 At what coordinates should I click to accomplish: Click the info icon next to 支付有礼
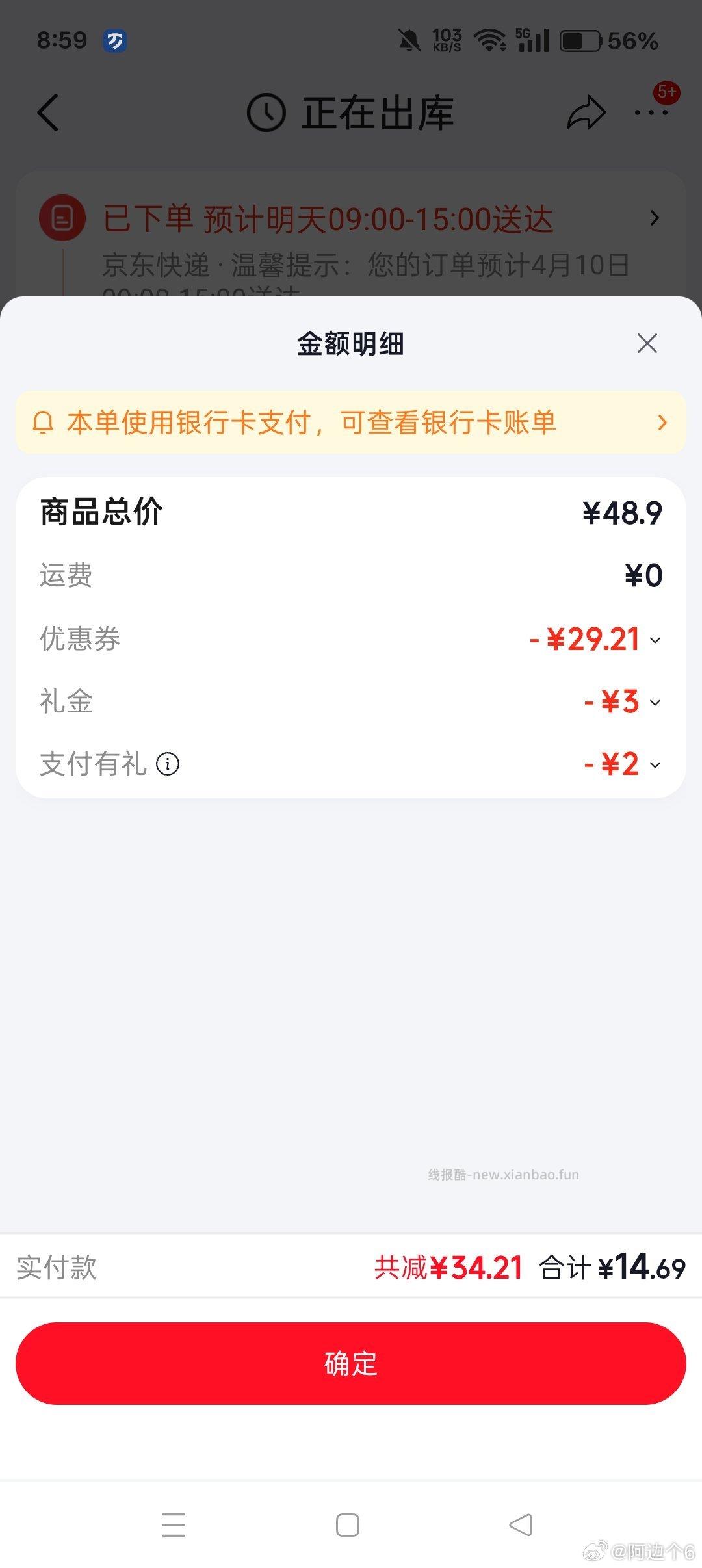click(x=169, y=765)
